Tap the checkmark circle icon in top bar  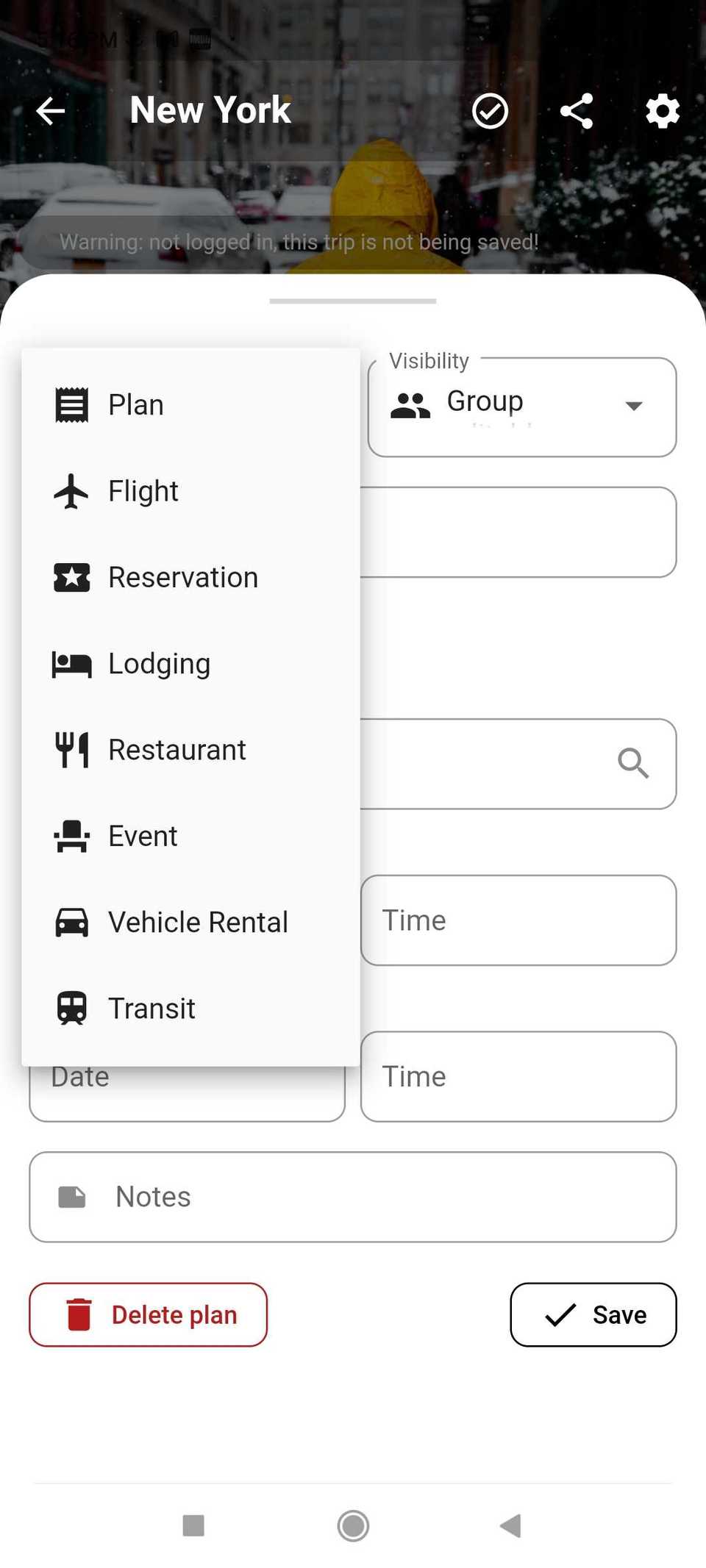click(x=489, y=110)
